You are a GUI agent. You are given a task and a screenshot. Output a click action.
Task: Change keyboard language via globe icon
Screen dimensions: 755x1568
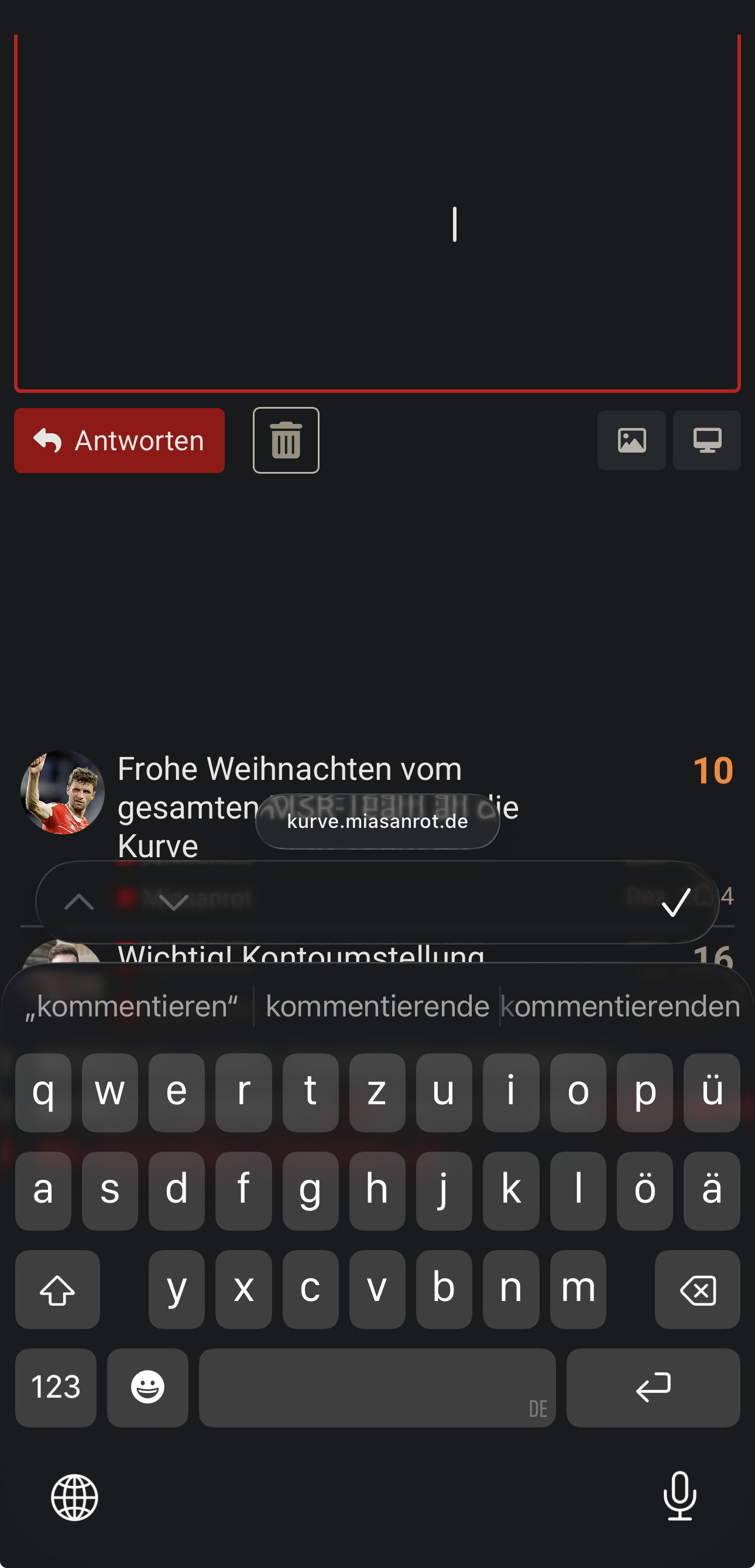74,1497
